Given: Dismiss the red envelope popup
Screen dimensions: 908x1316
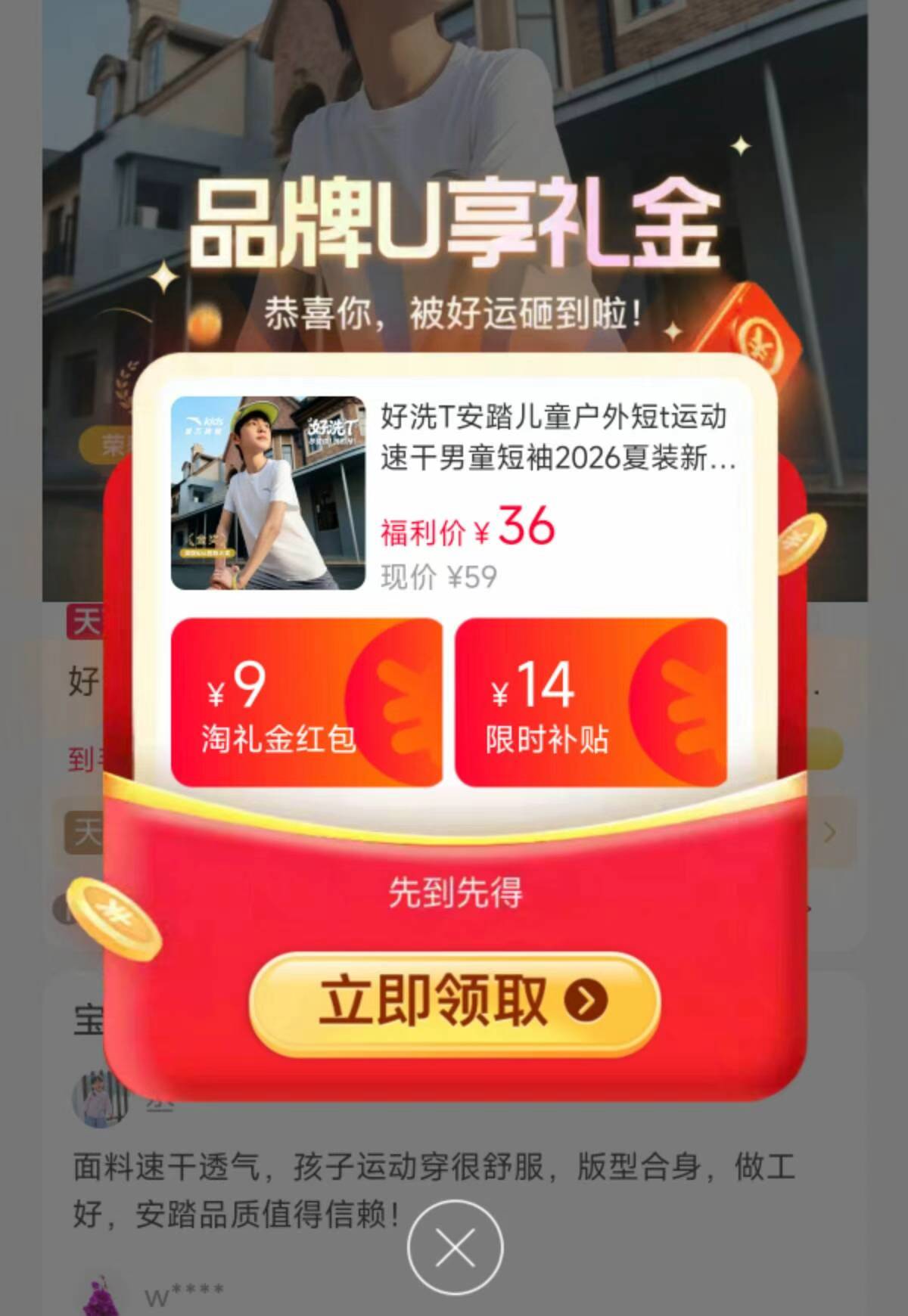Looking at the screenshot, I should tap(455, 1247).
